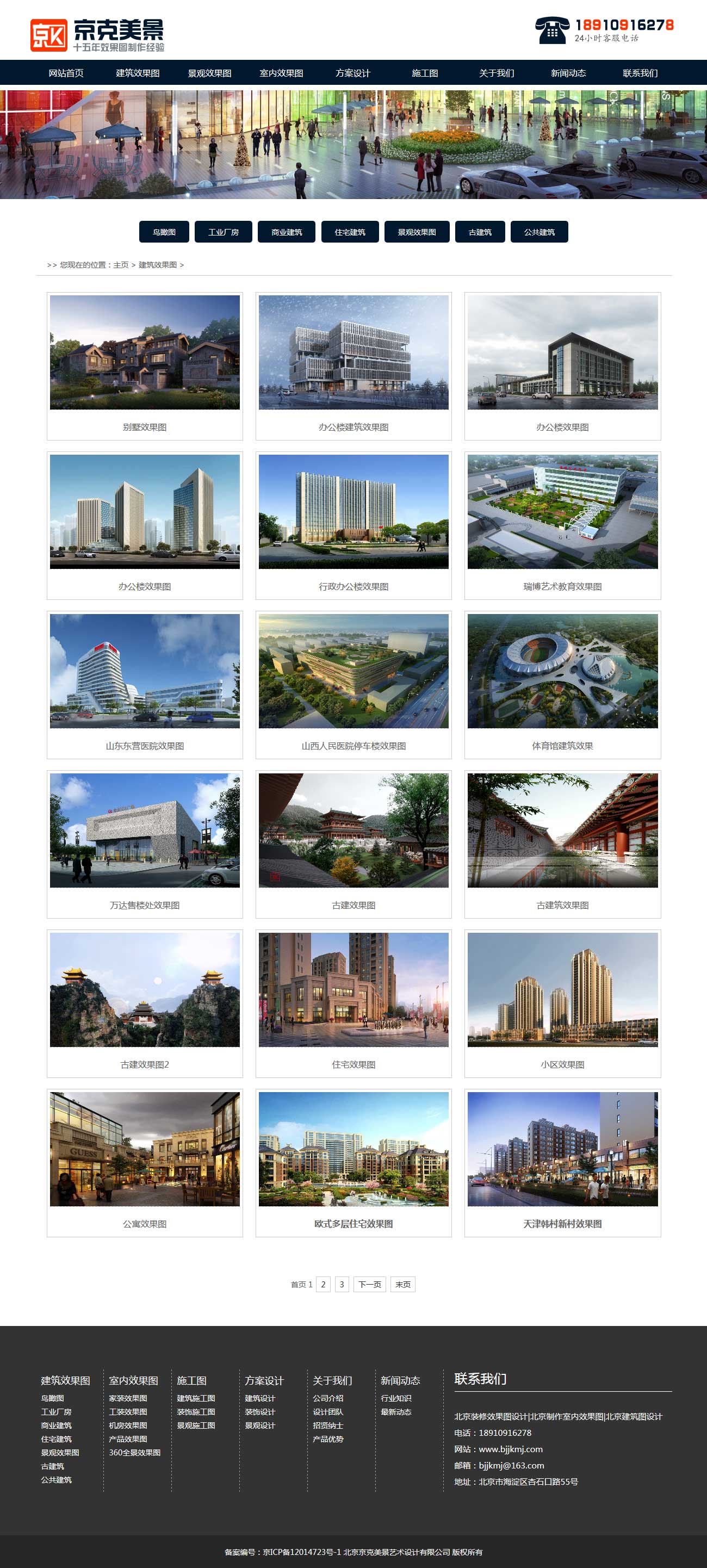Tap 下一页 pagination button

click(x=369, y=1284)
